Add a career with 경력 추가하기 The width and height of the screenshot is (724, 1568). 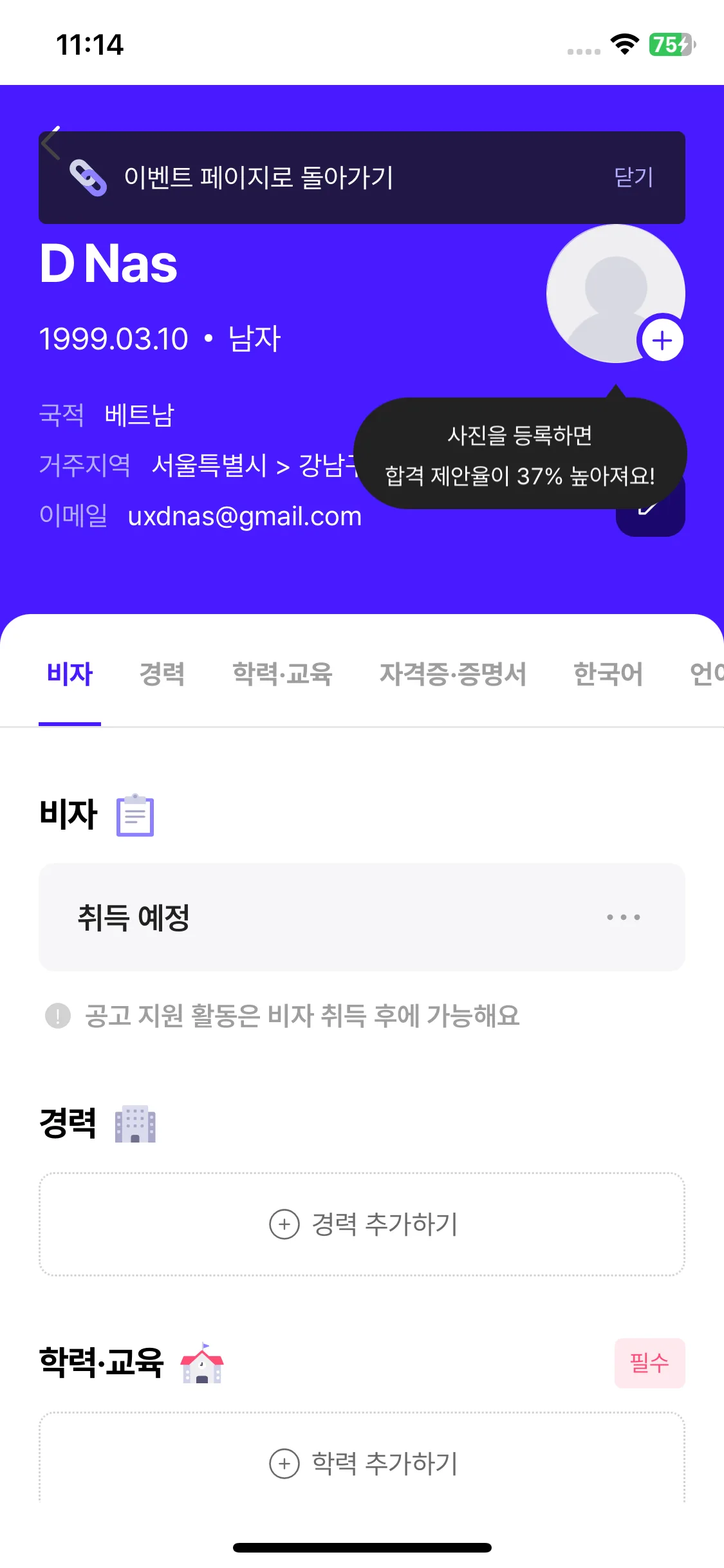(362, 1224)
